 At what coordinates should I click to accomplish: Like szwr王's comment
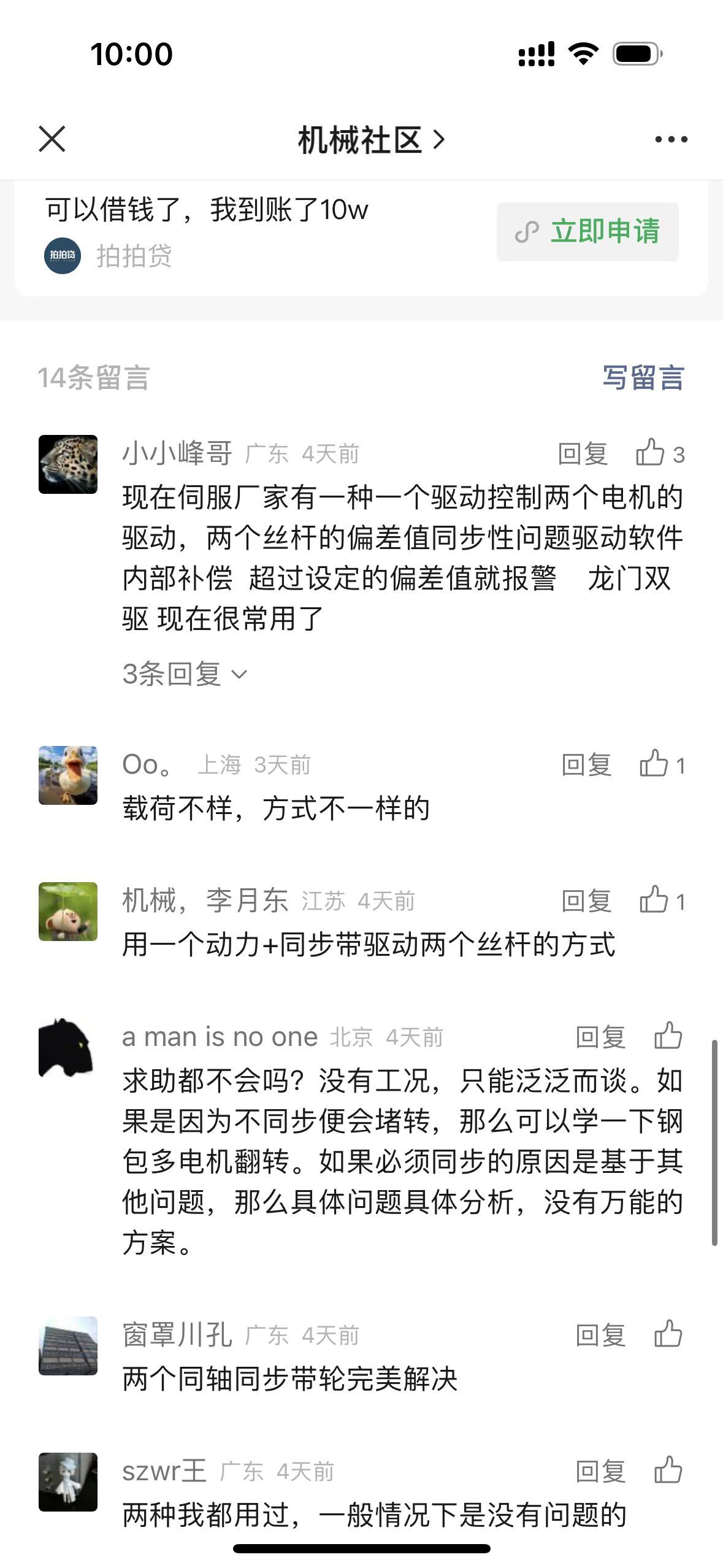(668, 1470)
